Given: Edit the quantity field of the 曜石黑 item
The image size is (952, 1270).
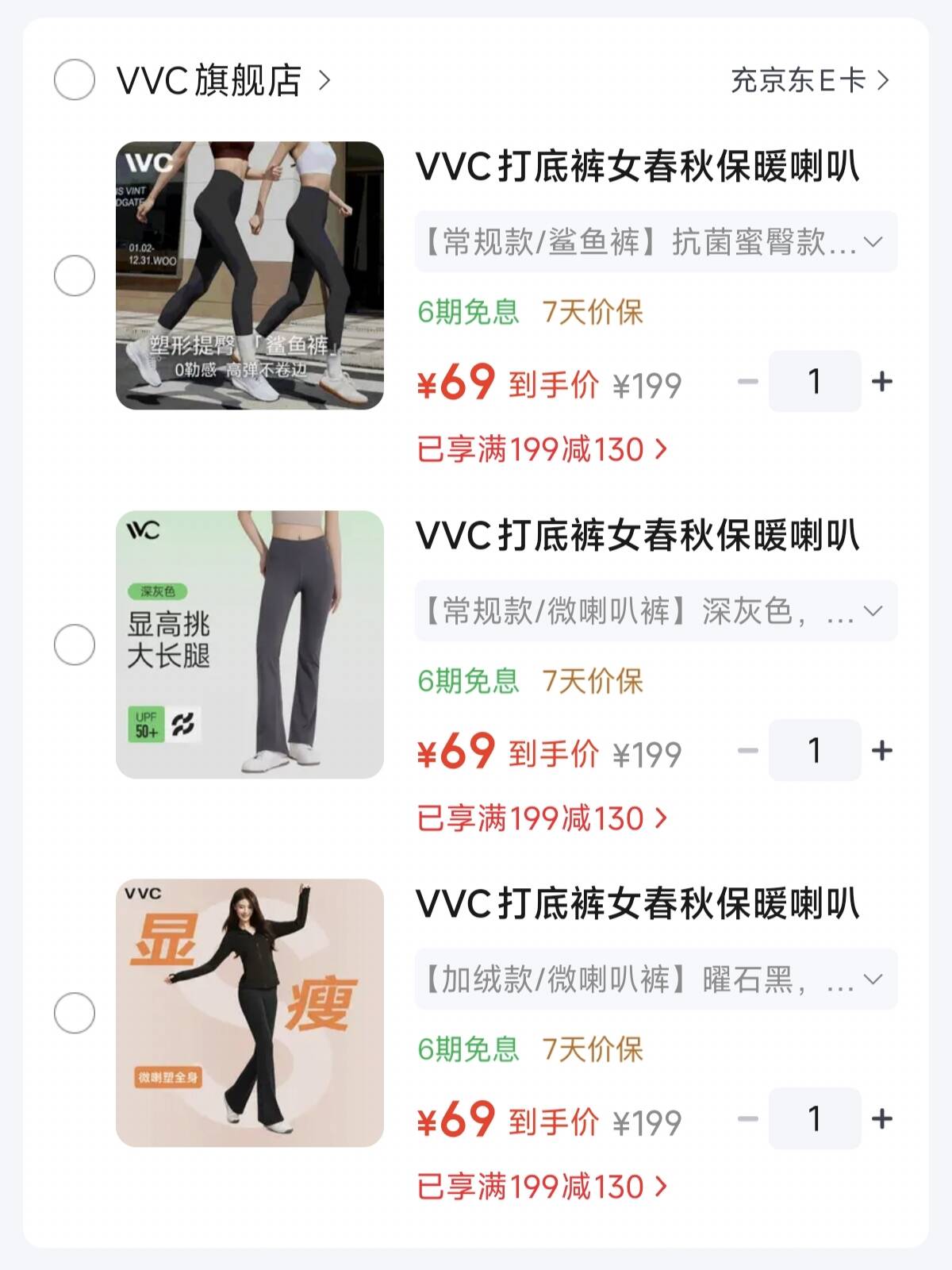Looking at the screenshot, I should 815,1118.
